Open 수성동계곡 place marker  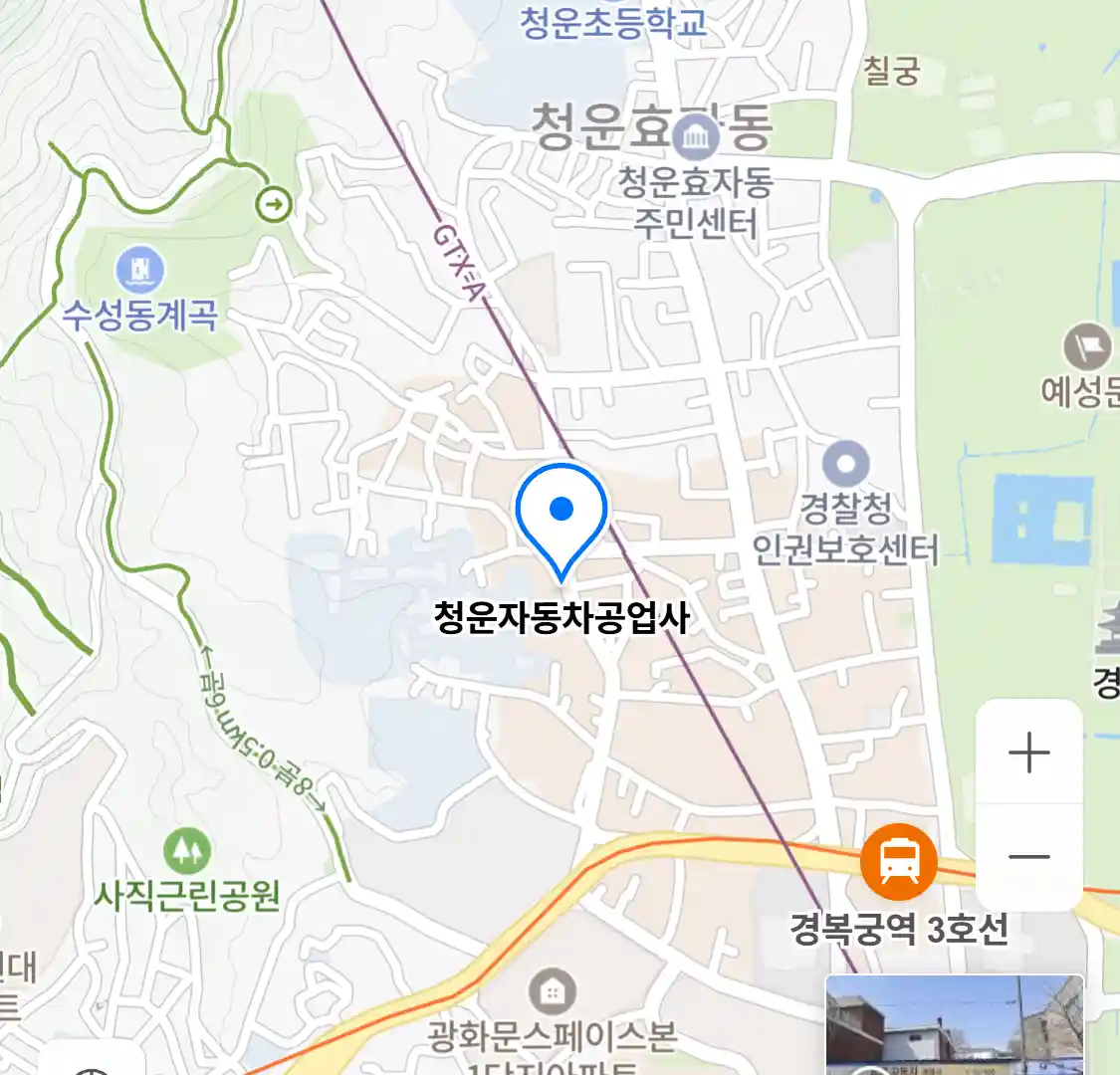pos(139,270)
